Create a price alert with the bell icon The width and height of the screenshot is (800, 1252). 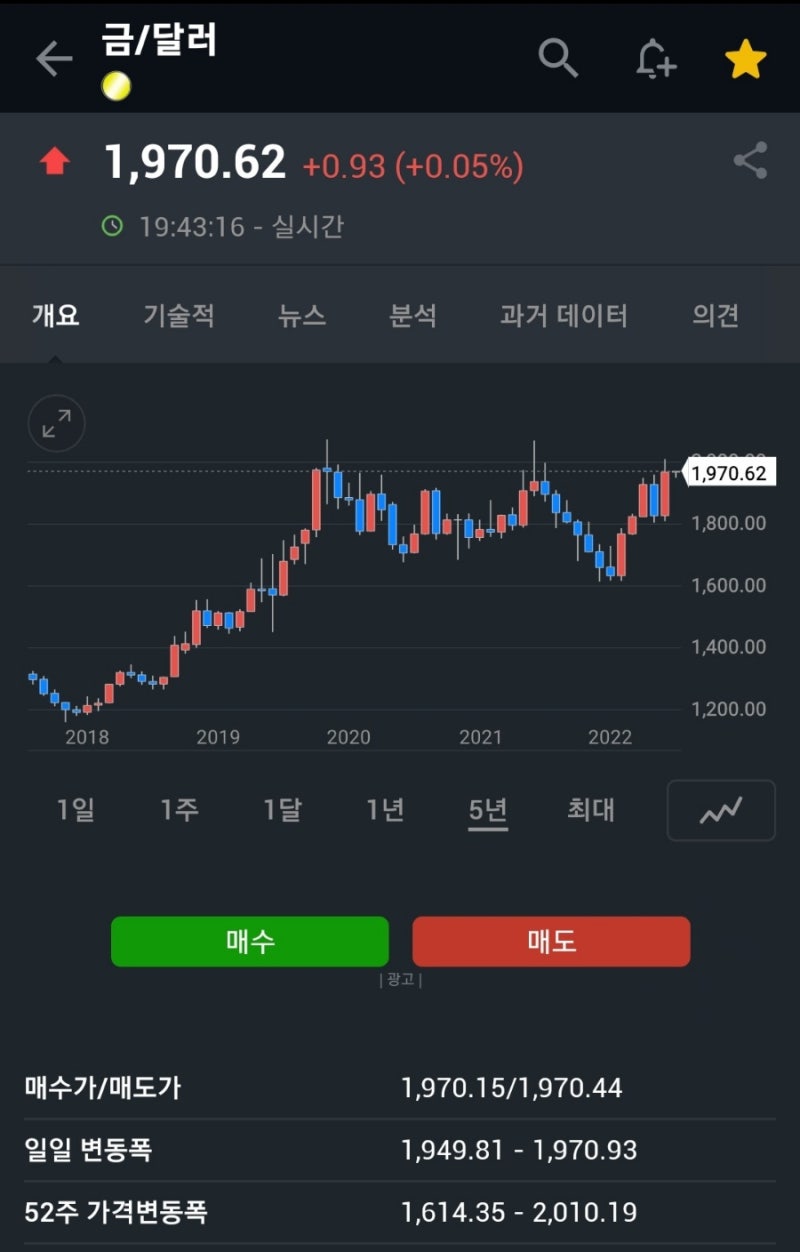657,59
